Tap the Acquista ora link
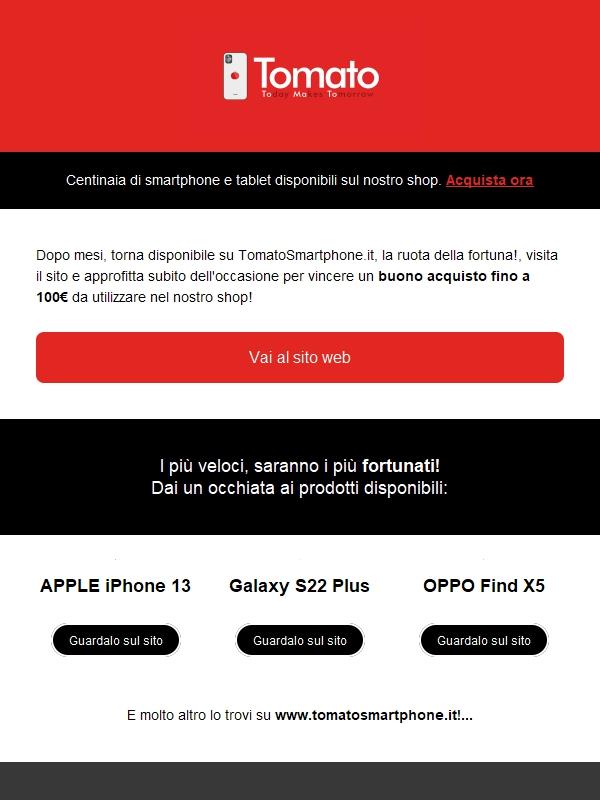This screenshot has height=800, width=600. click(x=489, y=180)
